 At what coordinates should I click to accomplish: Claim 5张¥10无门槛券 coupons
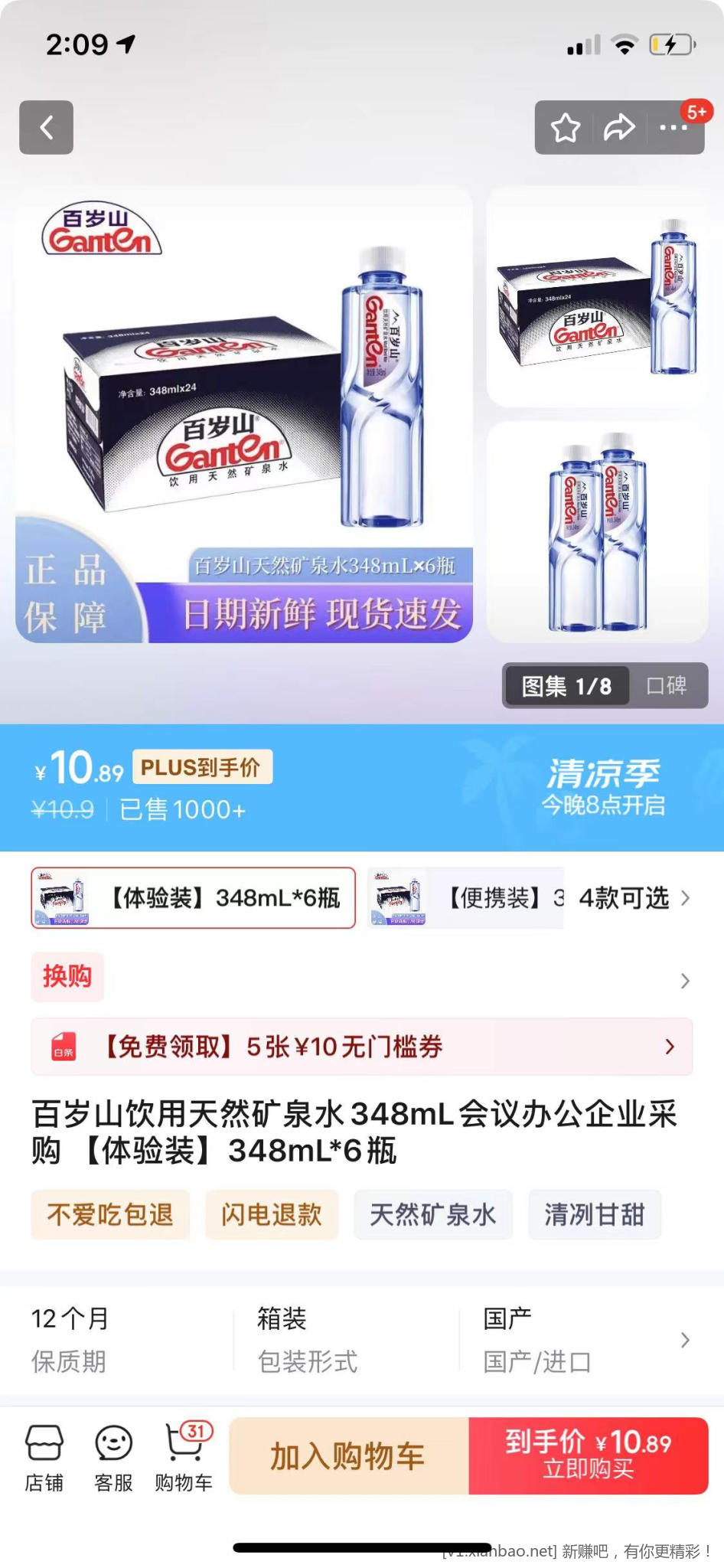click(361, 1047)
